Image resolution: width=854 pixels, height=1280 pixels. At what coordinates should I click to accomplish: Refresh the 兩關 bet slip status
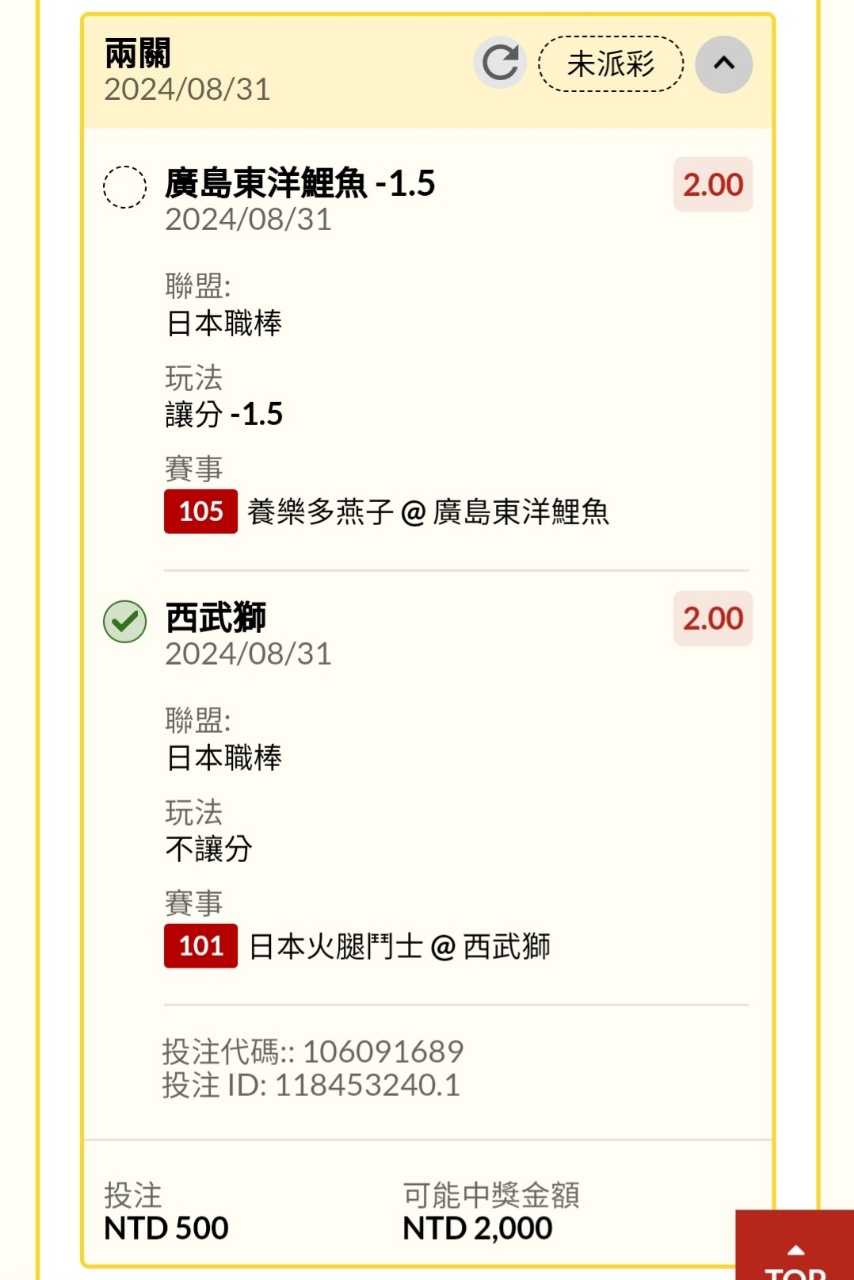point(499,63)
